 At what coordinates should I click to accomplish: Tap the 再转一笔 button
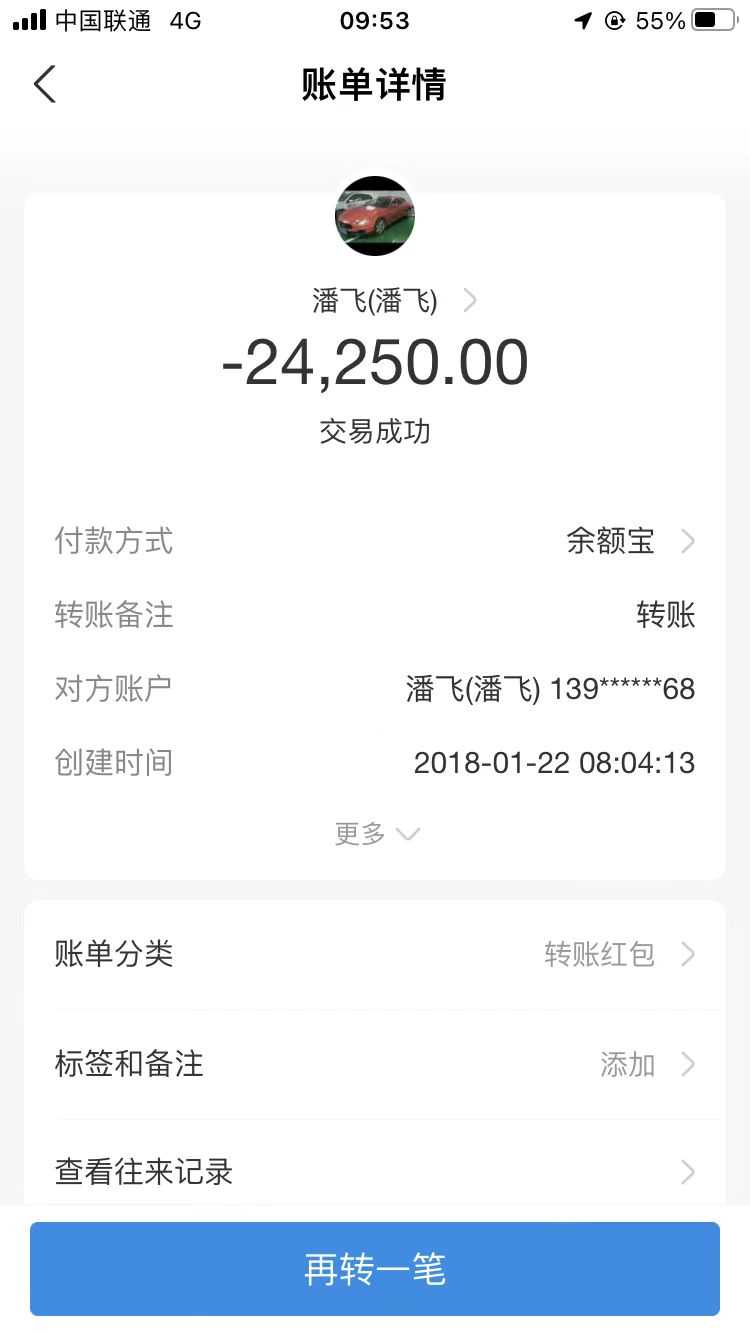(374, 1269)
